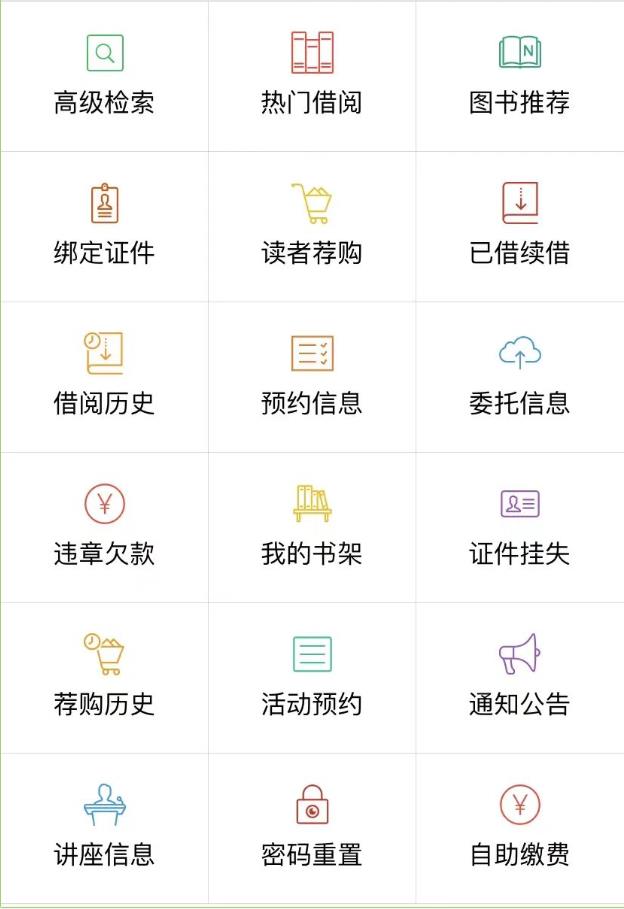Image resolution: width=624 pixels, height=909 pixels.
Task: Select 密码重置 password reset
Action: (312, 829)
